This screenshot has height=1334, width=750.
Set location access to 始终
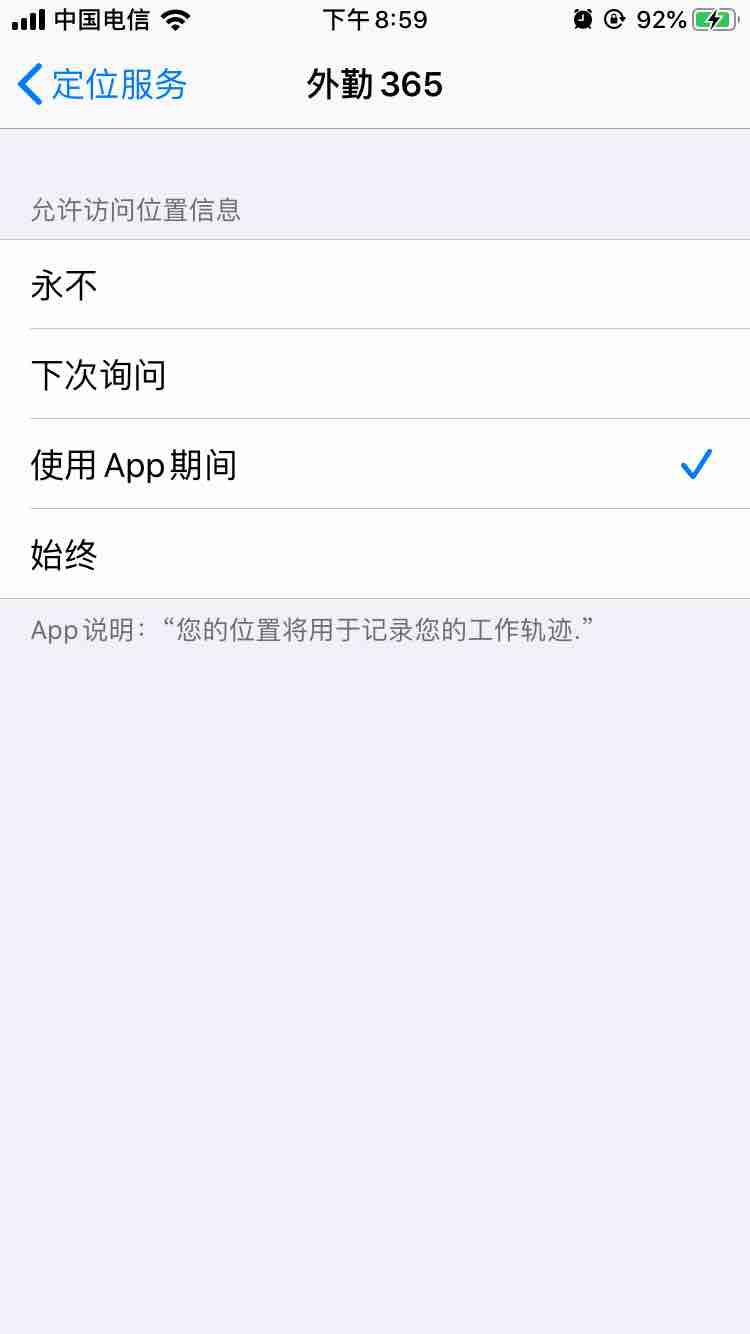[375, 554]
